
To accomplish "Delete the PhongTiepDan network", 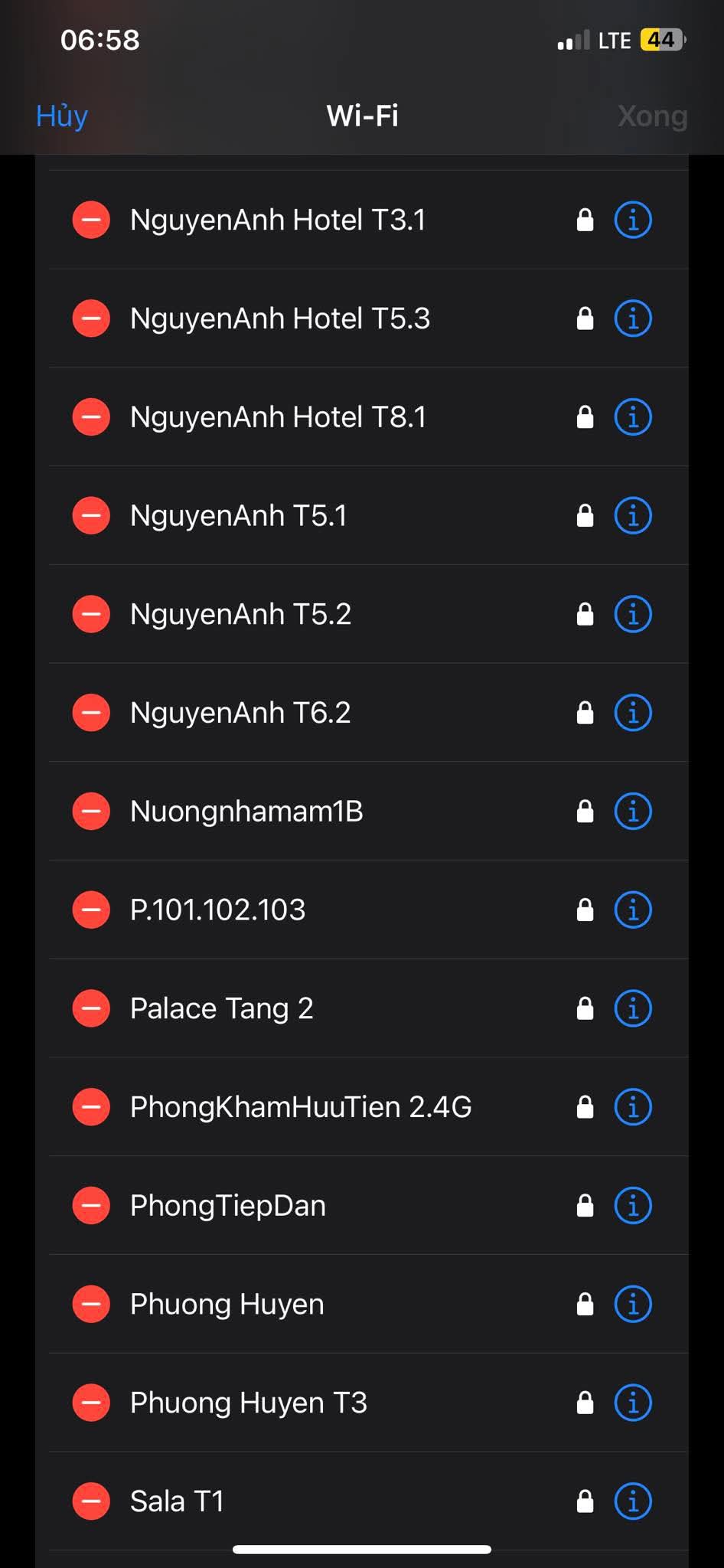I will coord(91,1205).
